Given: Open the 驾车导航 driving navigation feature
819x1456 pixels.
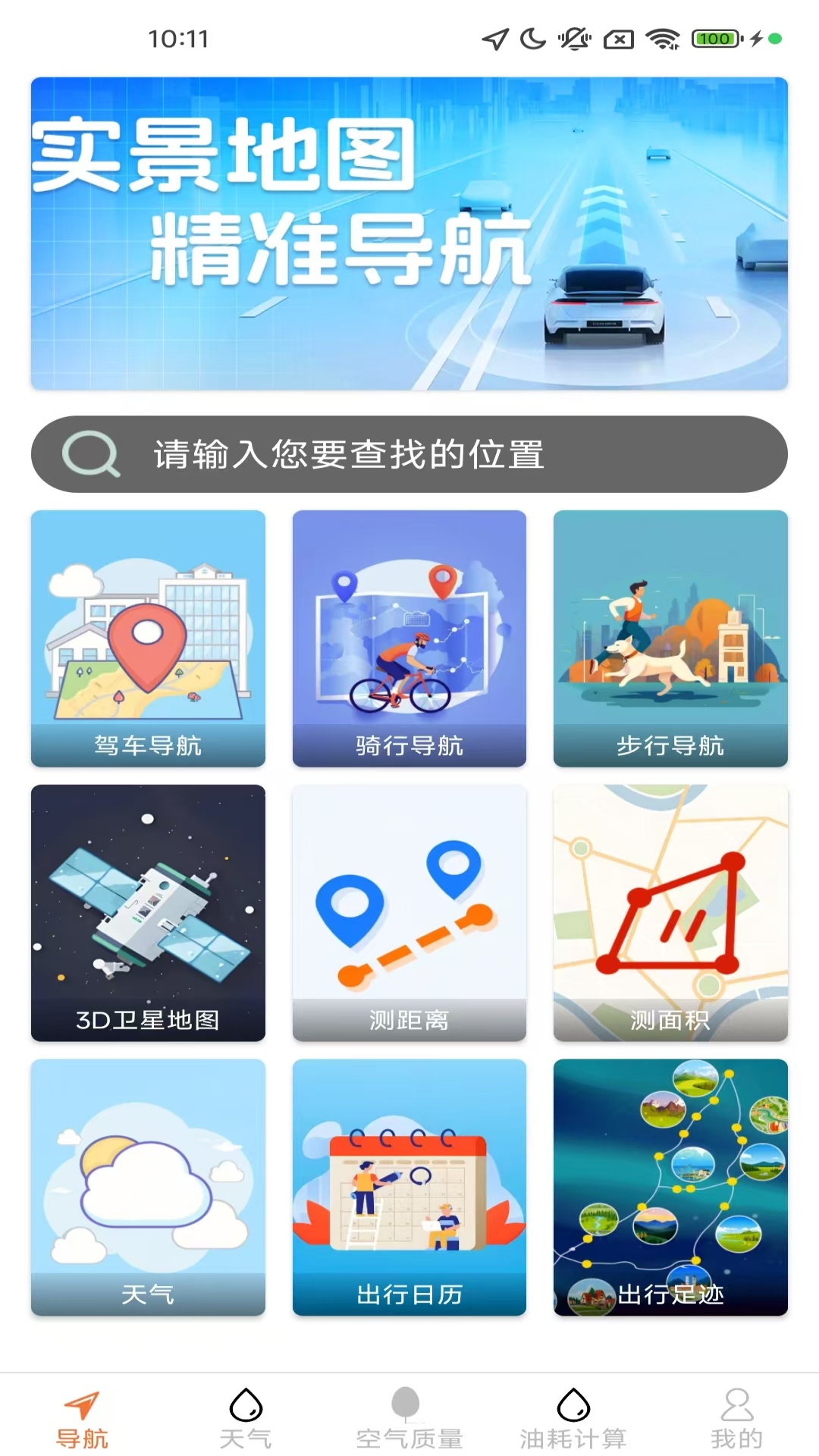Looking at the screenshot, I should click(x=148, y=639).
